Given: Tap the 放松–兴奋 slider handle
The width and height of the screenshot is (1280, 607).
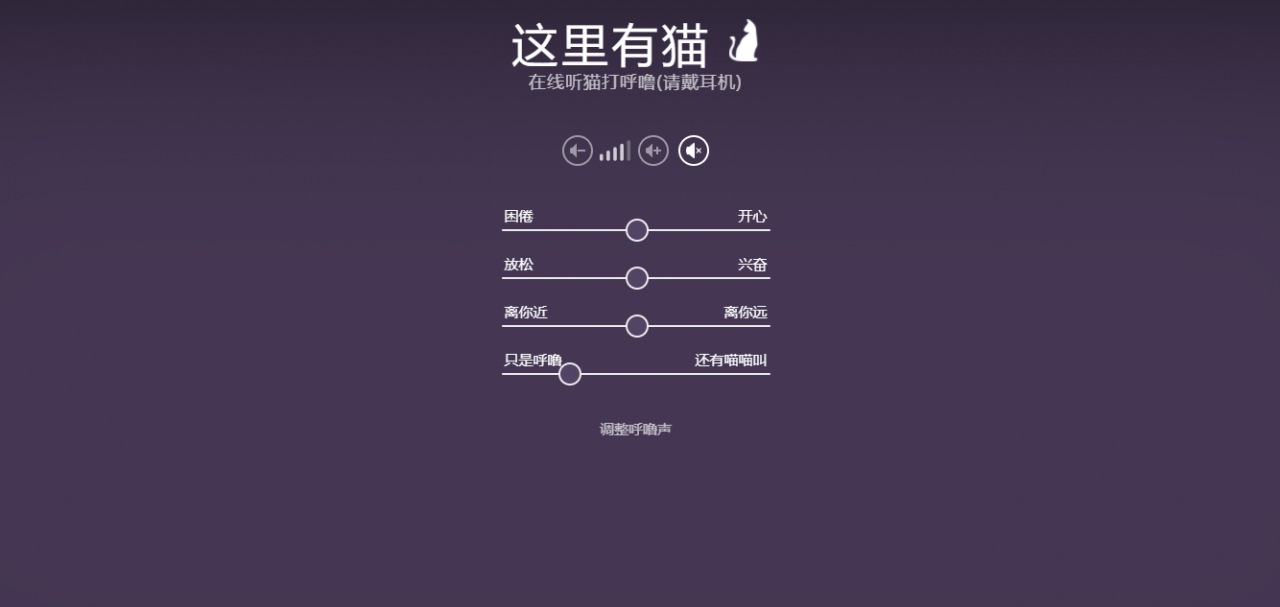Looking at the screenshot, I should (x=637, y=278).
